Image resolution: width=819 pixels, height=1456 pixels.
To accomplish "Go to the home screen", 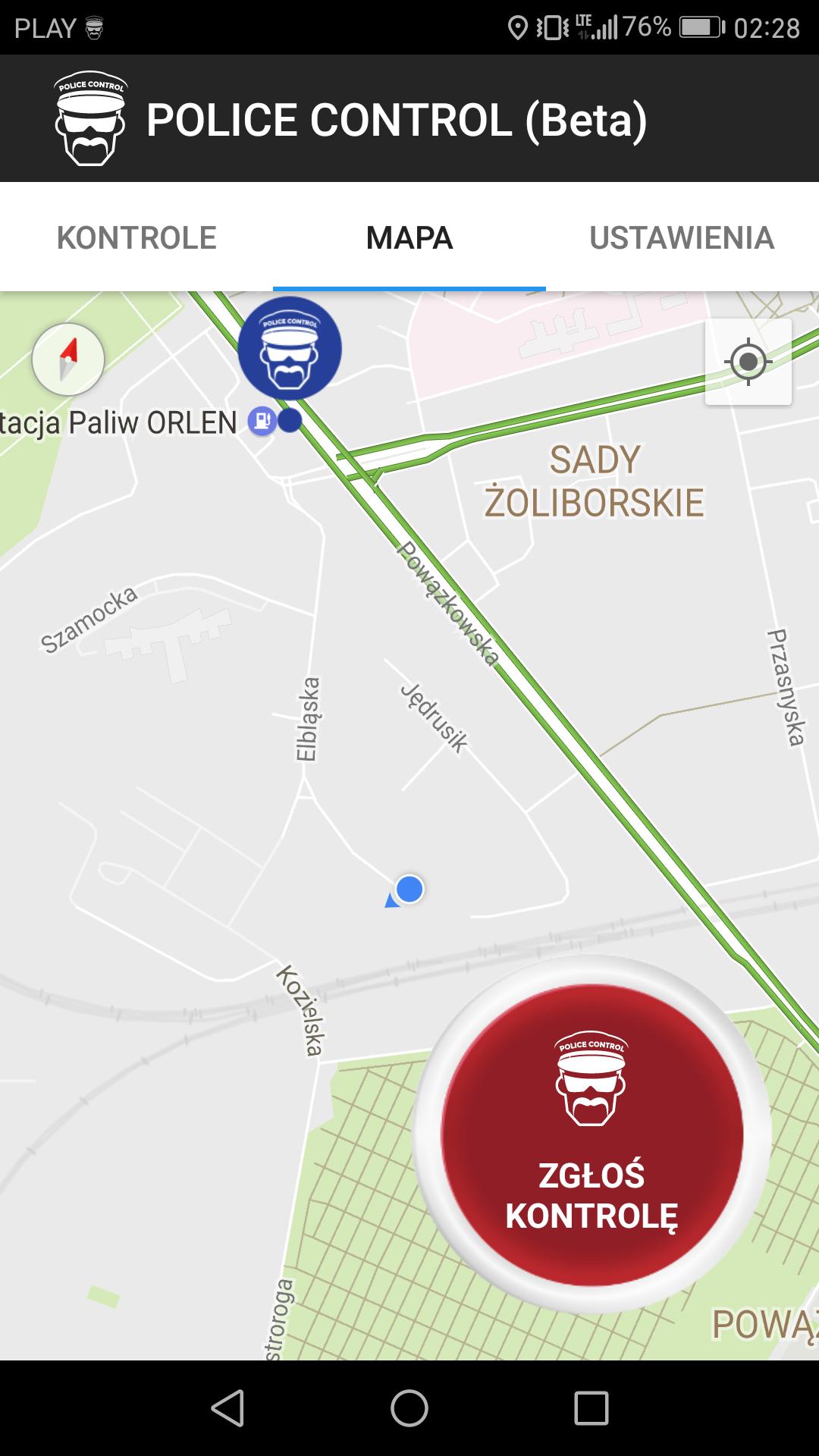I will pyautogui.click(x=409, y=1408).
